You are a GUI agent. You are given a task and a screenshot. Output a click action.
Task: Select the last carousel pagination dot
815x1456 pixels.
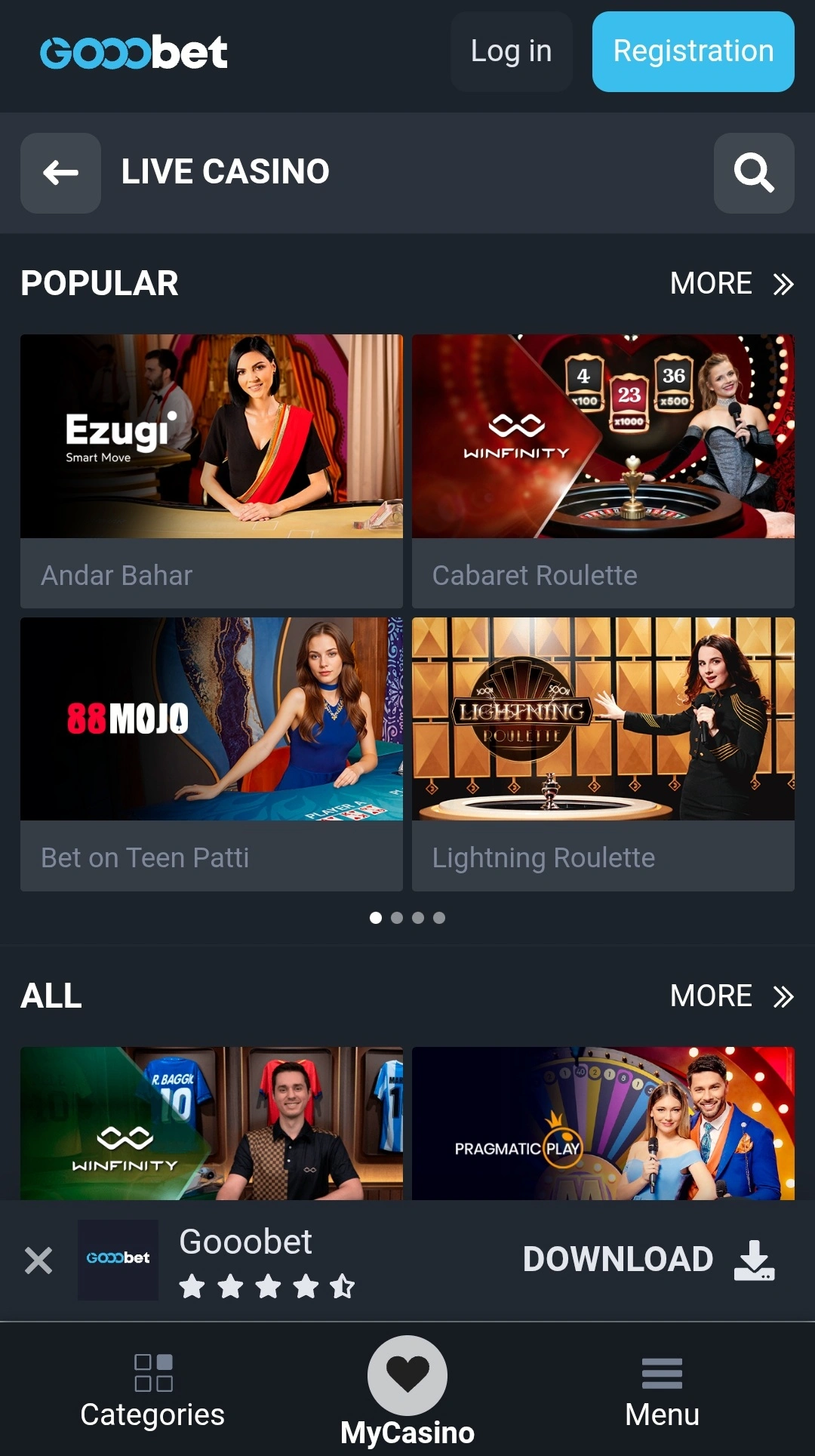(439, 918)
